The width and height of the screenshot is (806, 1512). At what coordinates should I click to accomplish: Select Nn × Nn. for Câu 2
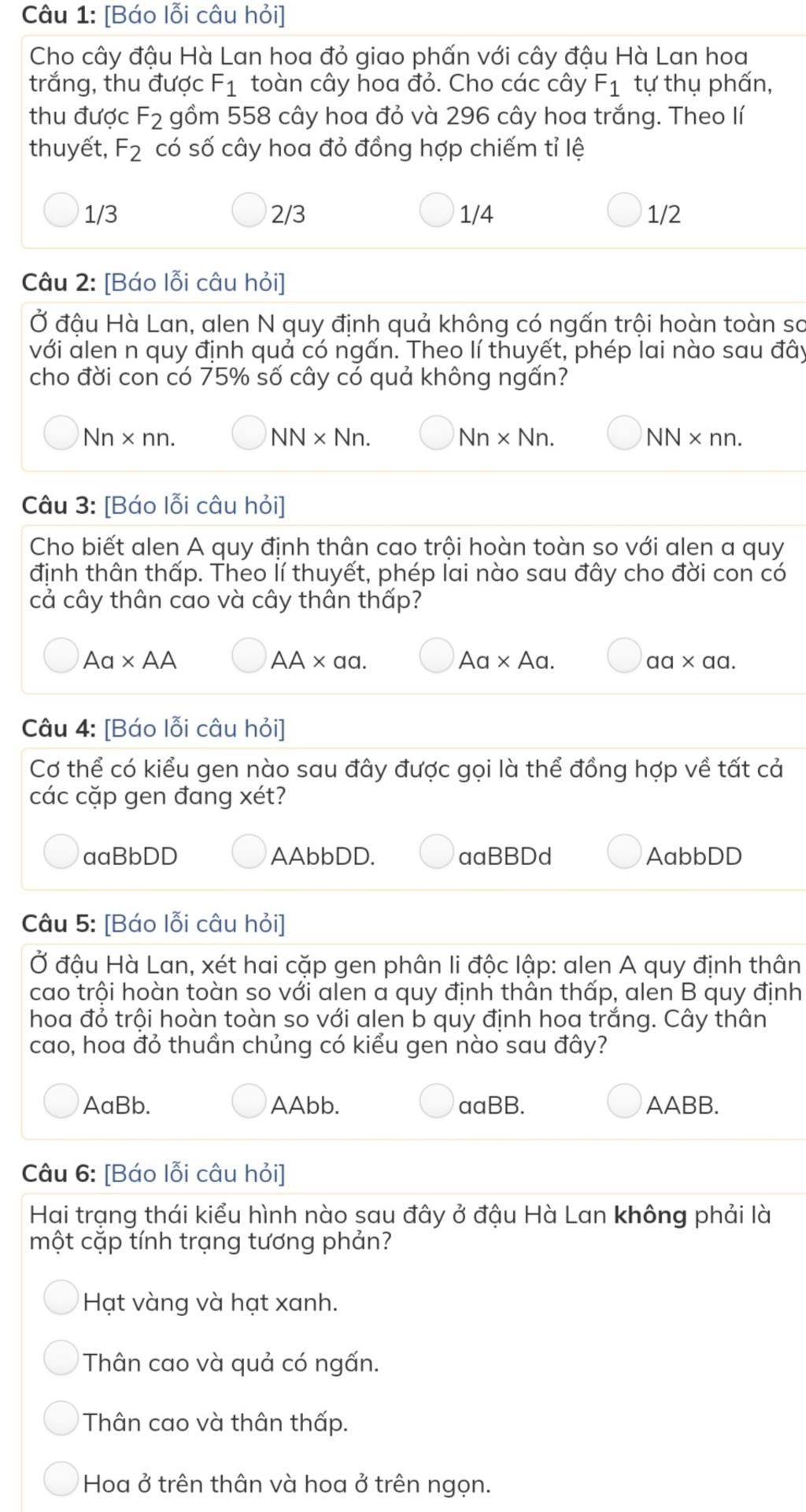(436, 434)
